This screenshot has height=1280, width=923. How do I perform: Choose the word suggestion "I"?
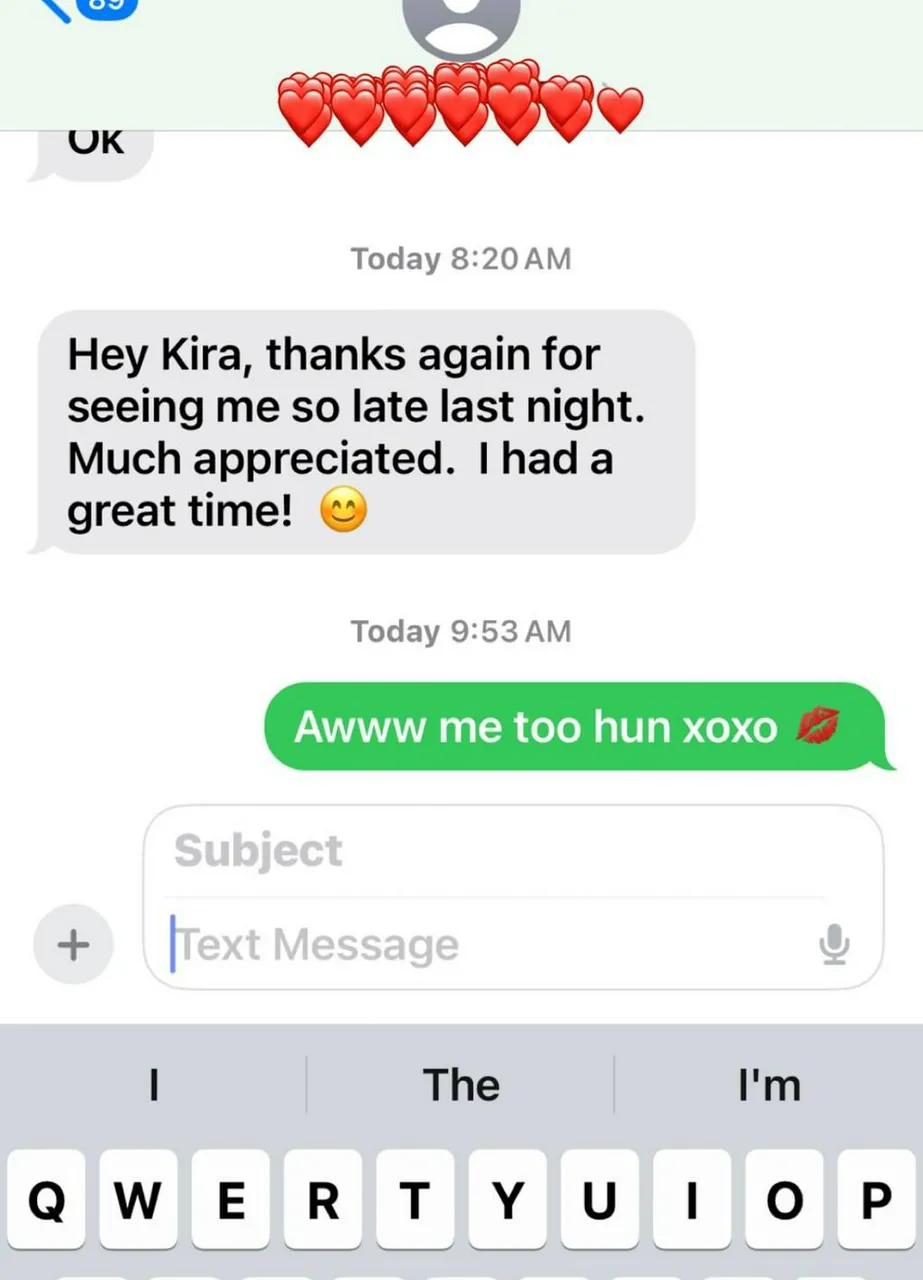click(x=153, y=1085)
